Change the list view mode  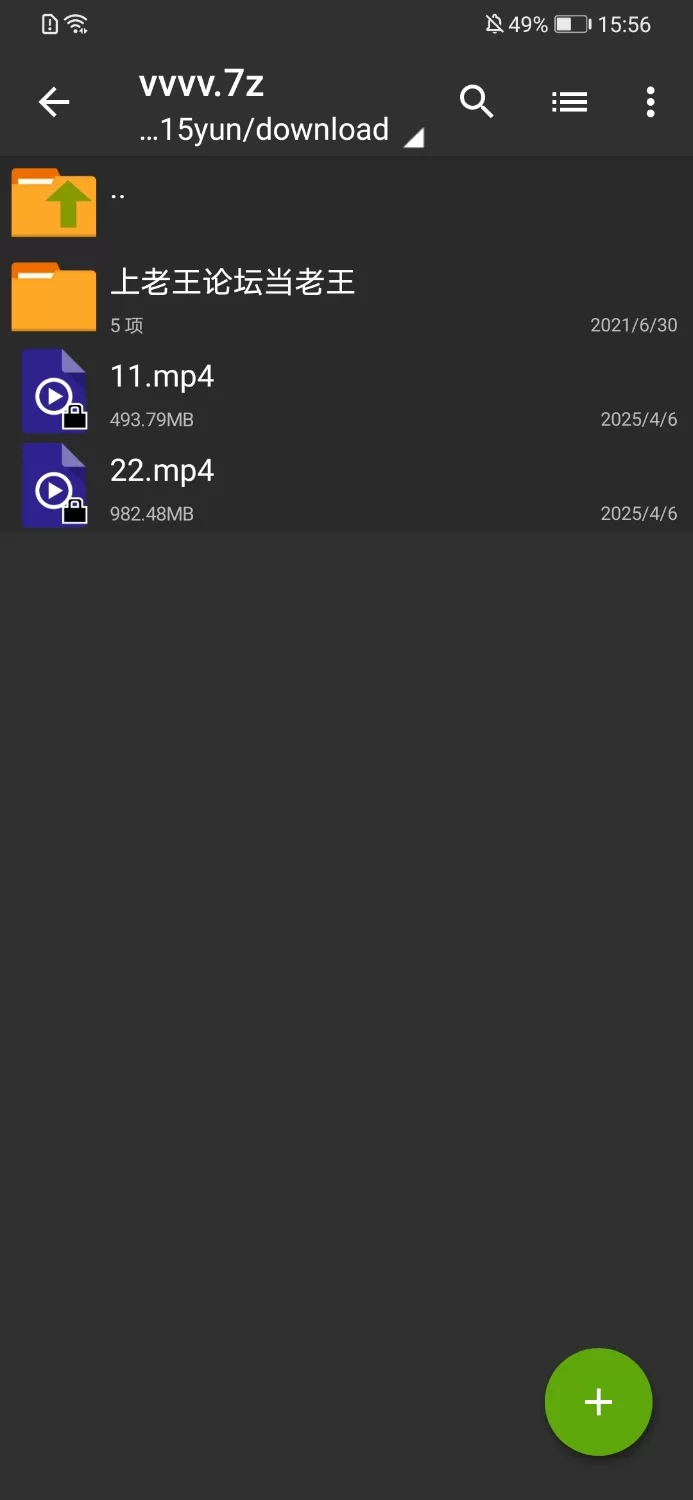click(569, 102)
